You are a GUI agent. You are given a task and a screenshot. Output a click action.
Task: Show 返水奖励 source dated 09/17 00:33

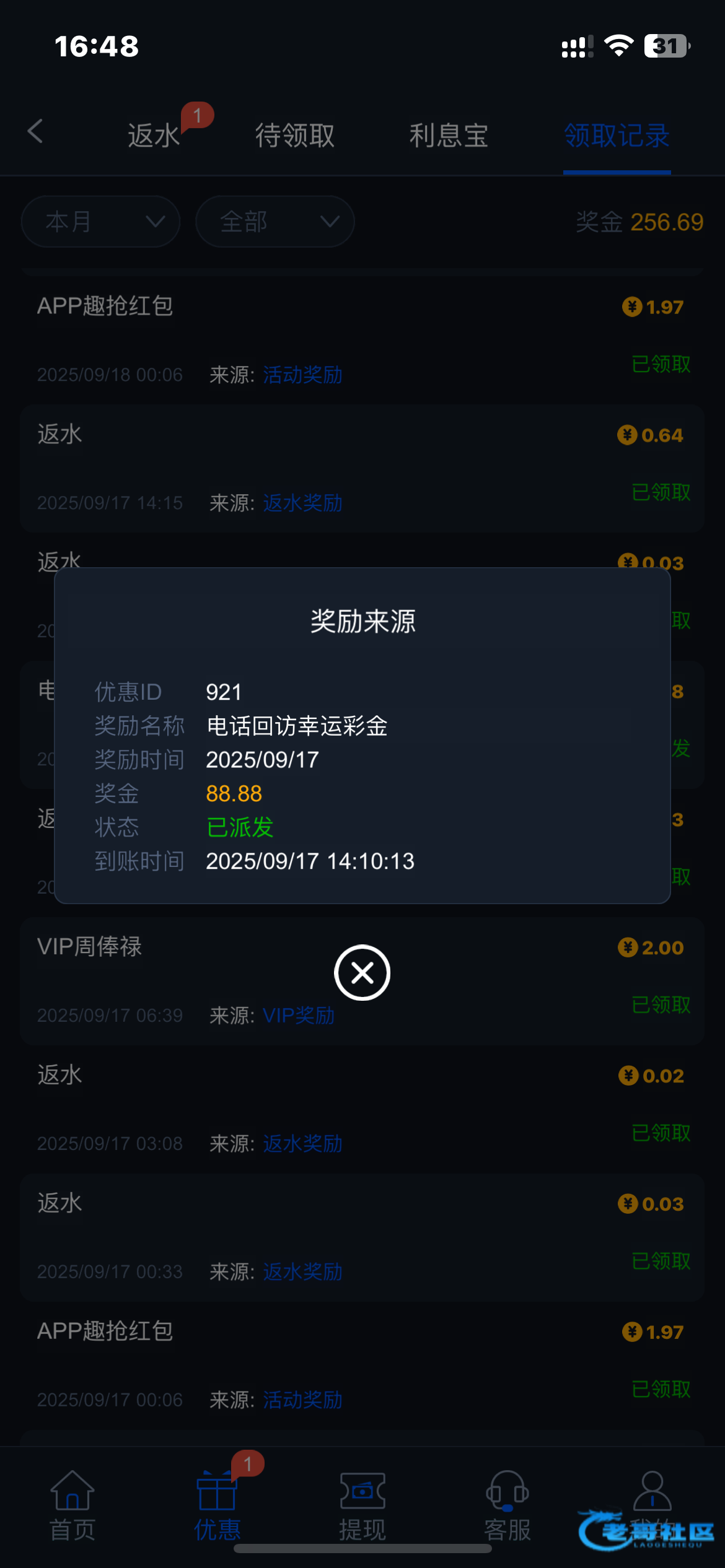(302, 1272)
